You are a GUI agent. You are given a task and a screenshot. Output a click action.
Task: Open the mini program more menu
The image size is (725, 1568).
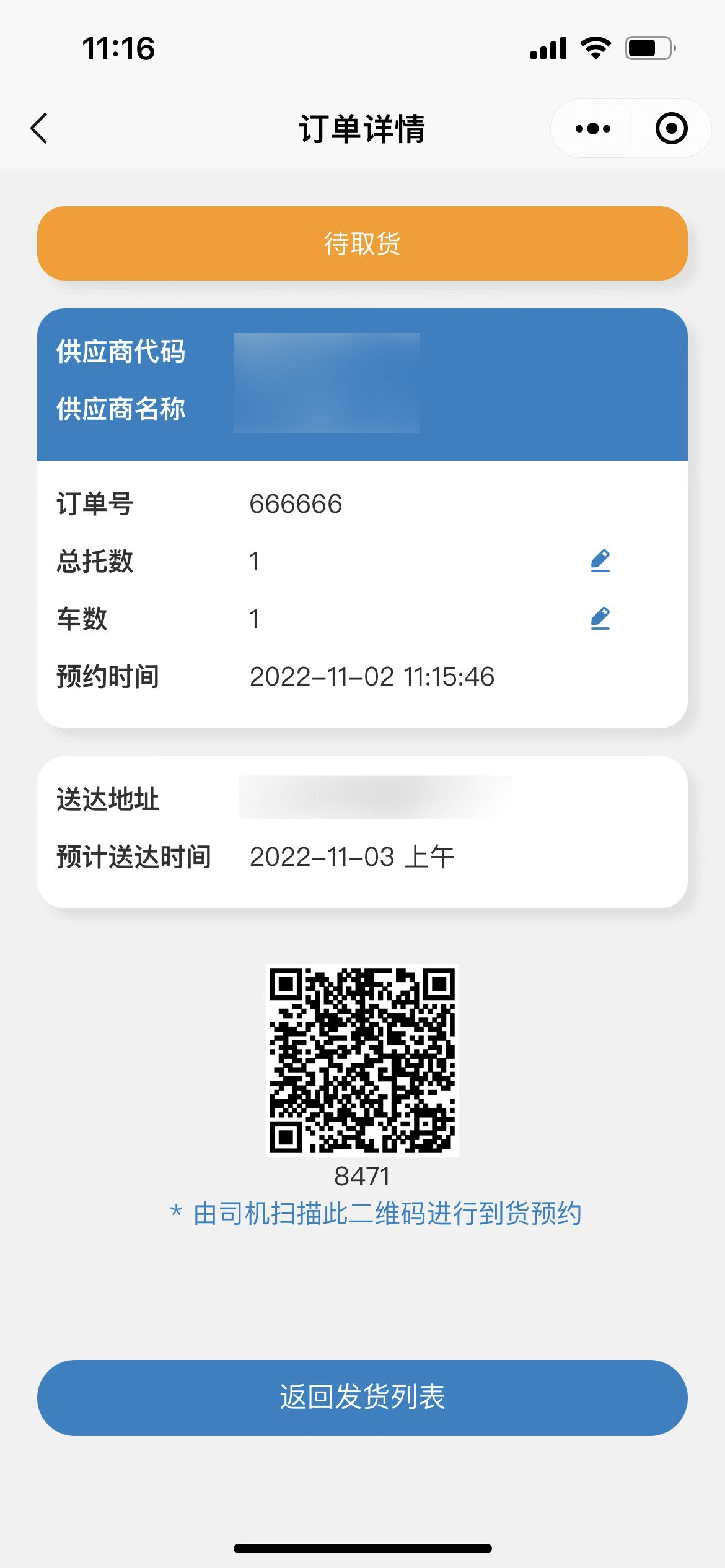coord(592,128)
